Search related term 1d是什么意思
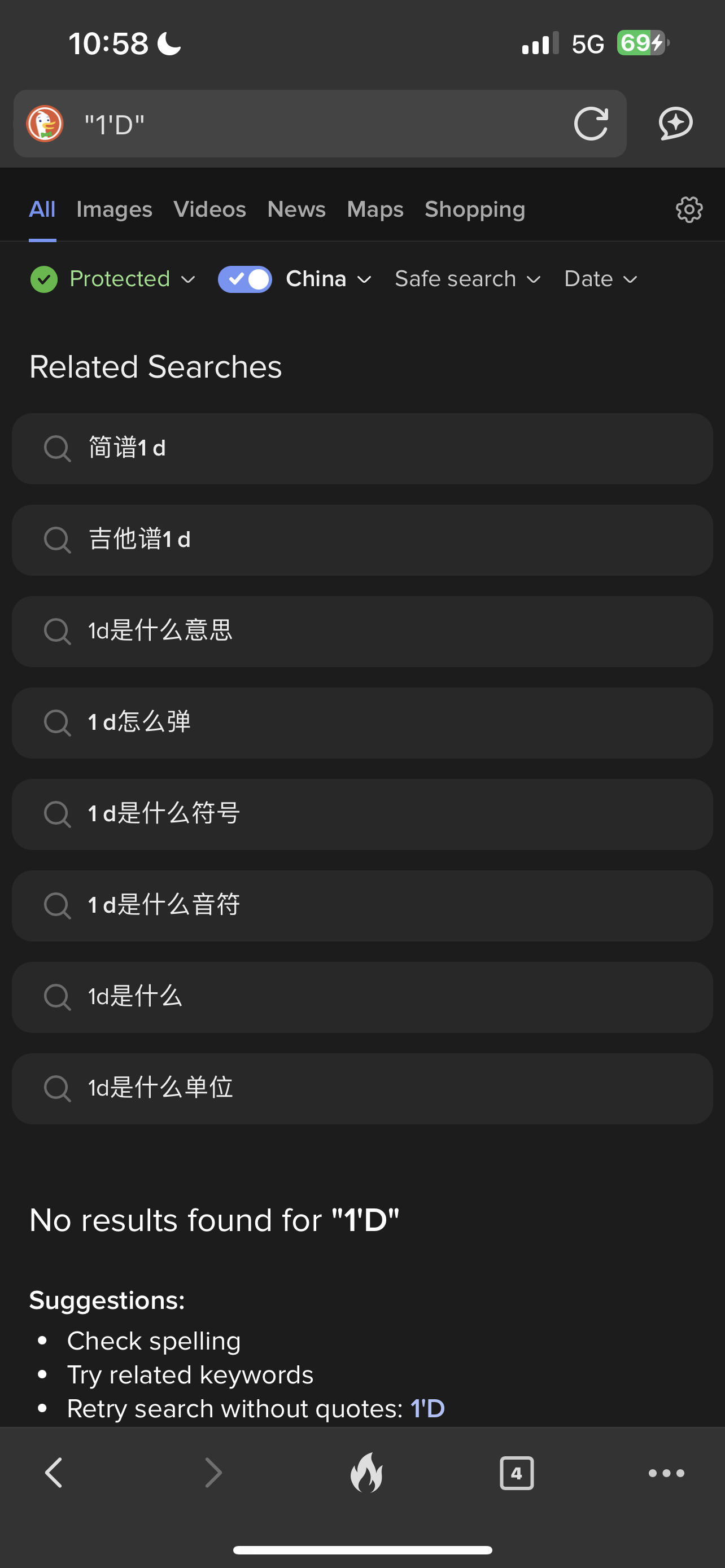 click(362, 631)
